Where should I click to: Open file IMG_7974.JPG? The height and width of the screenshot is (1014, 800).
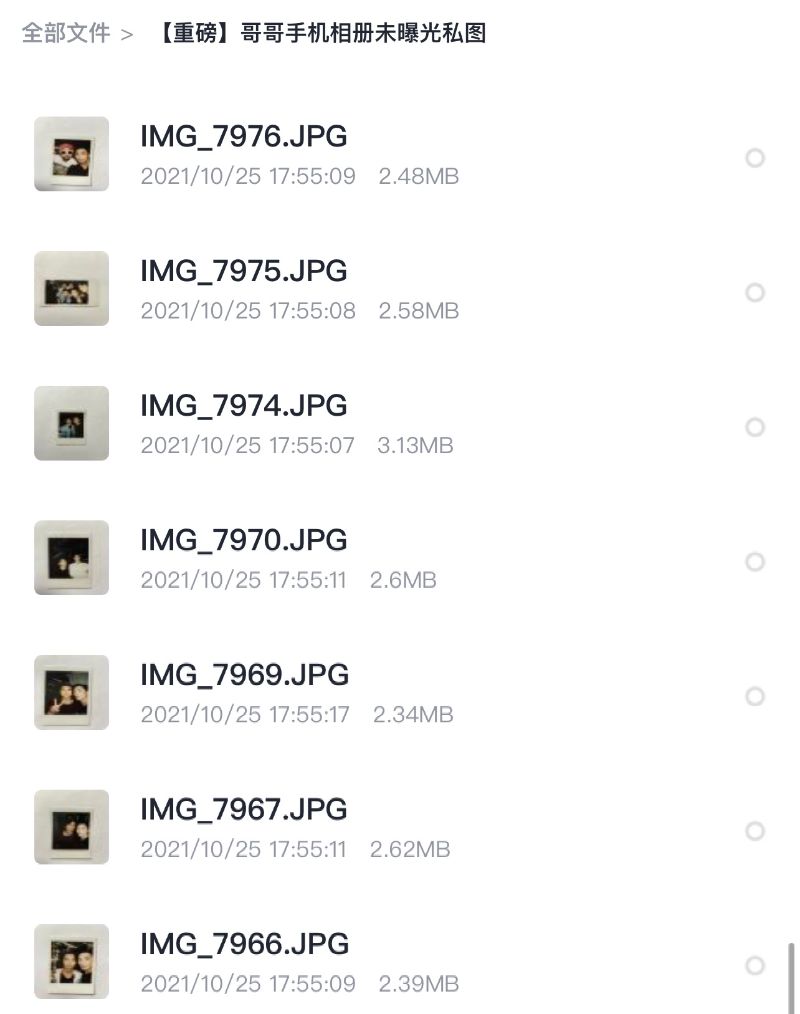coord(244,406)
